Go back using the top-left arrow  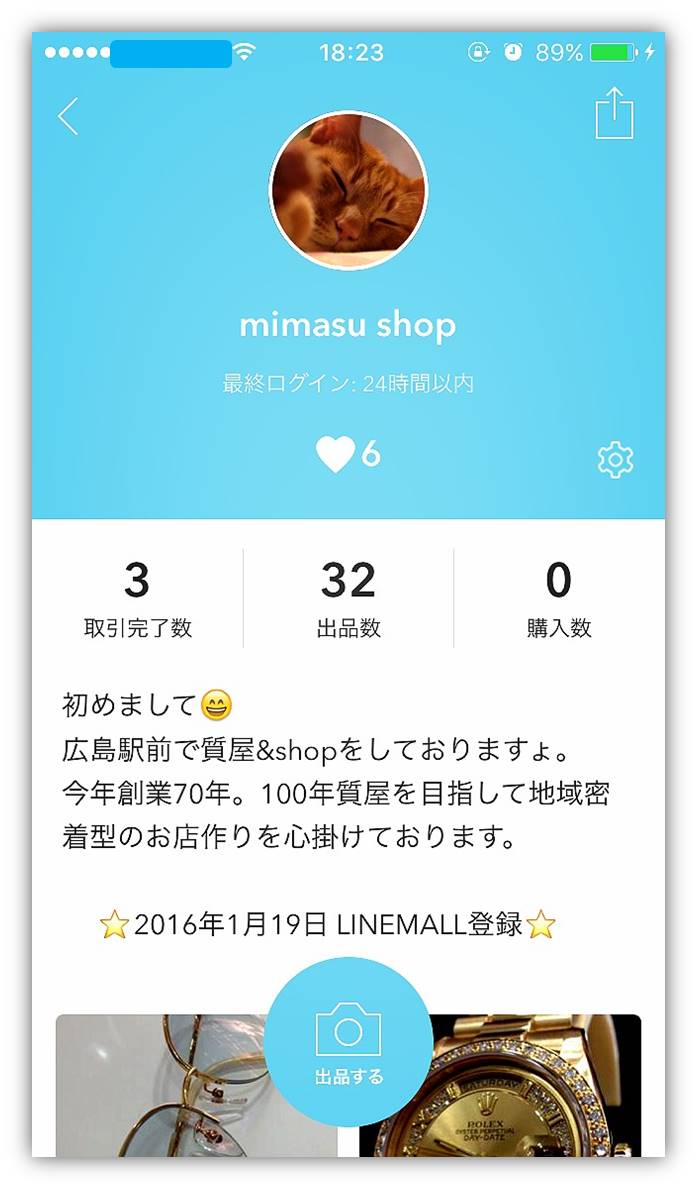pyautogui.click(x=68, y=117)
